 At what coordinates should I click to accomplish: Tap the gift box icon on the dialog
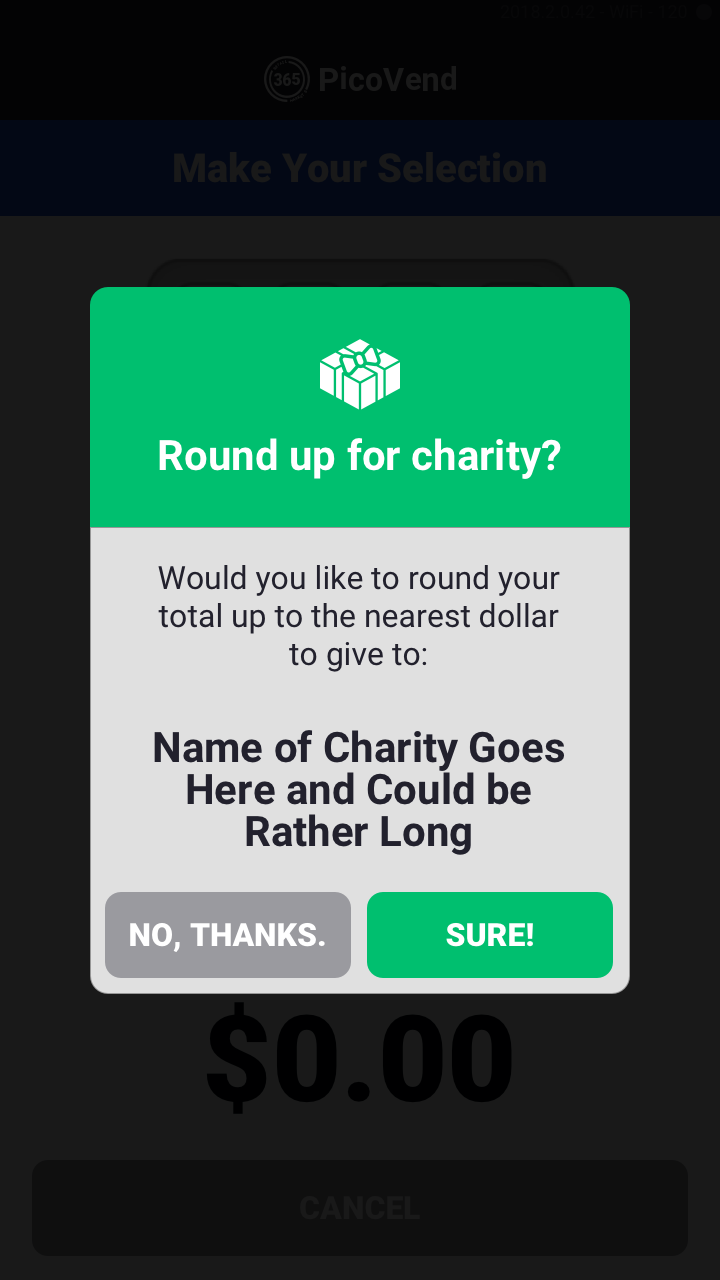pyautogui.click(x=360, y=372)
